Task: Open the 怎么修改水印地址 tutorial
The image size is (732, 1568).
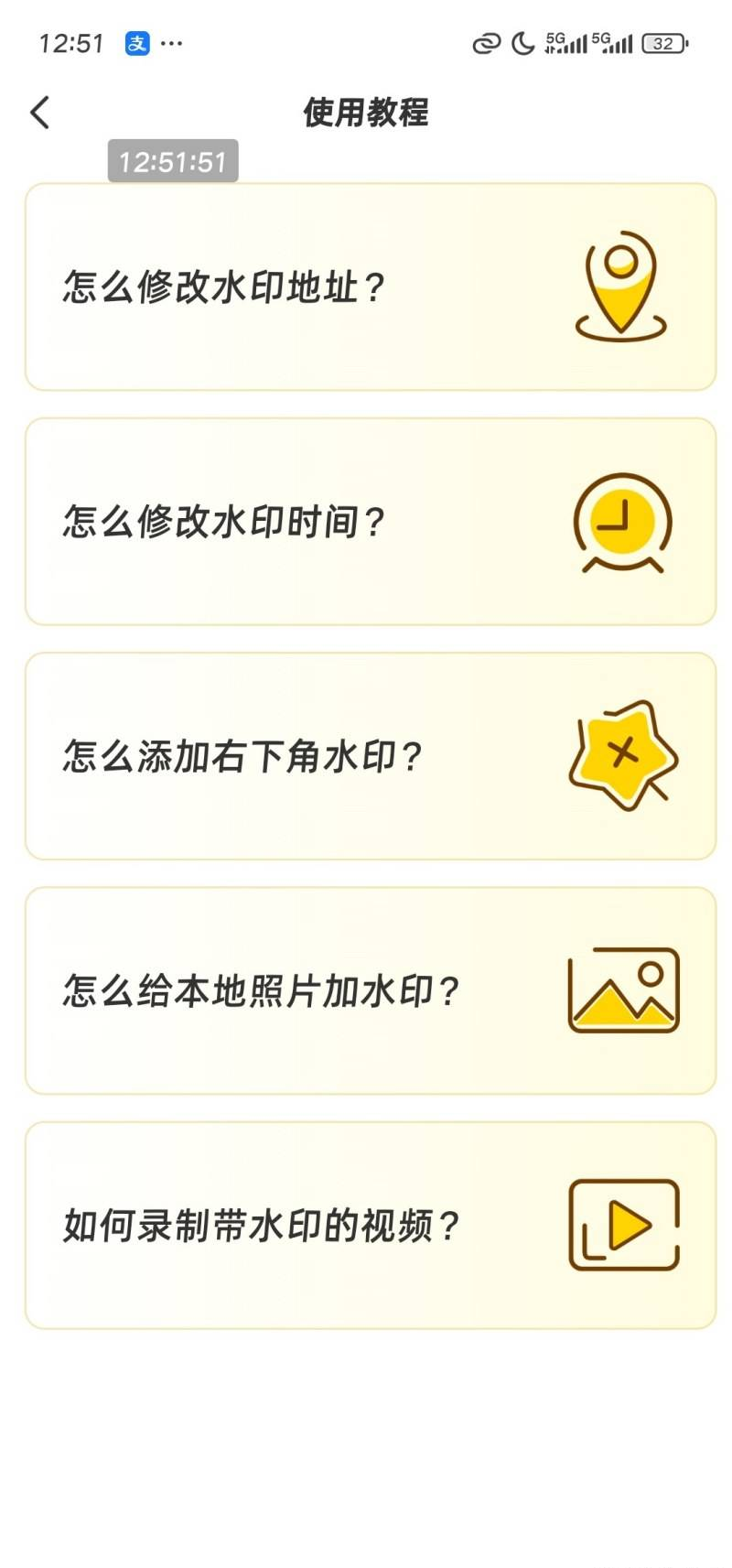Action: tap(370, 287)
